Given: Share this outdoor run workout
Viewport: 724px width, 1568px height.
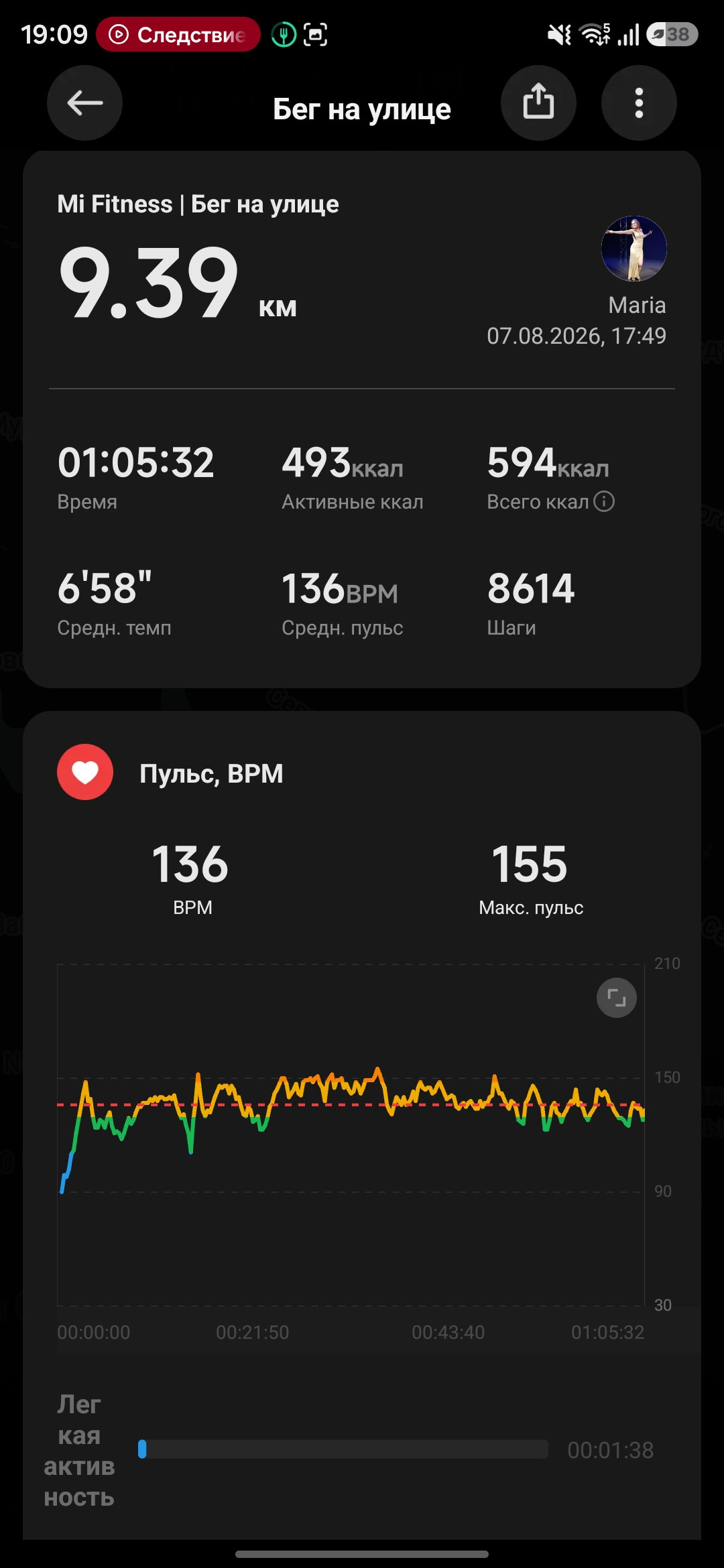Looking at the screenshot, I should click(x=538, y=103).
